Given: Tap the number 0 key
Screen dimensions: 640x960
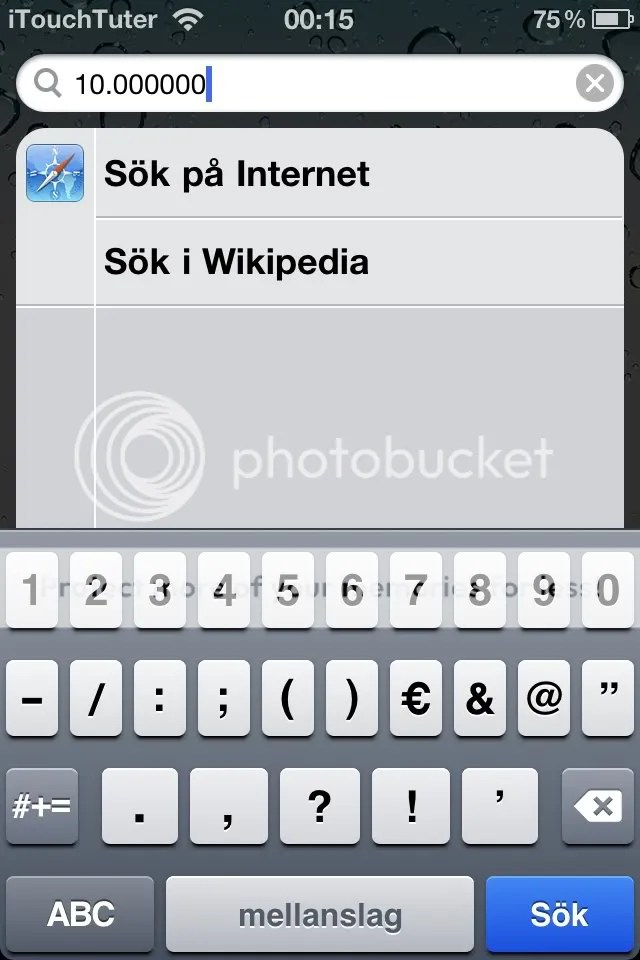Looking at the screenshot, I should point(607,591).
